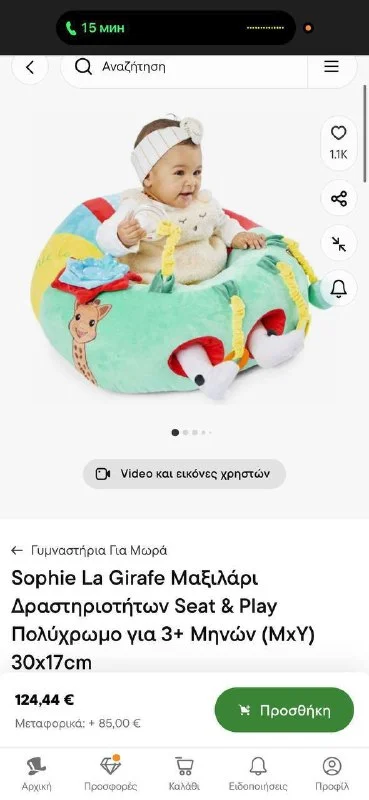This screenshot has width=369, height=800.
Task: Open the Καλάθι tab
Action: pyautogui.click(x=184, y=773)
